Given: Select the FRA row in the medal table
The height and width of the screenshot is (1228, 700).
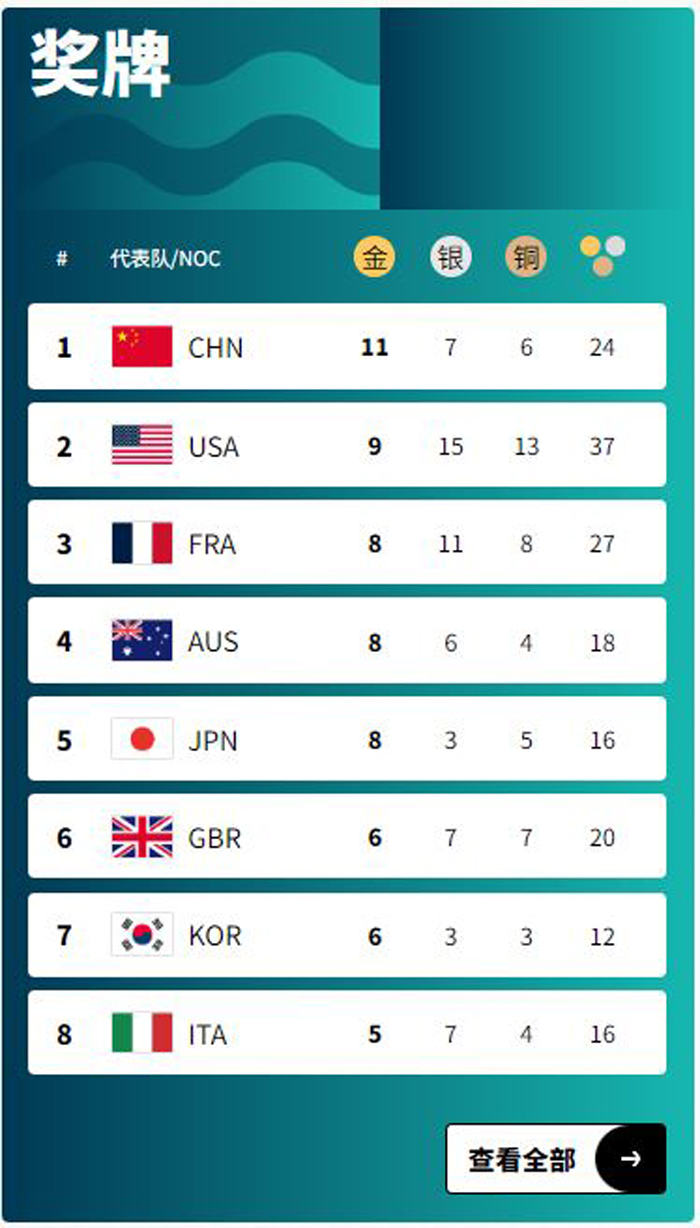Looking at the screenshot, I should [347, 542].
